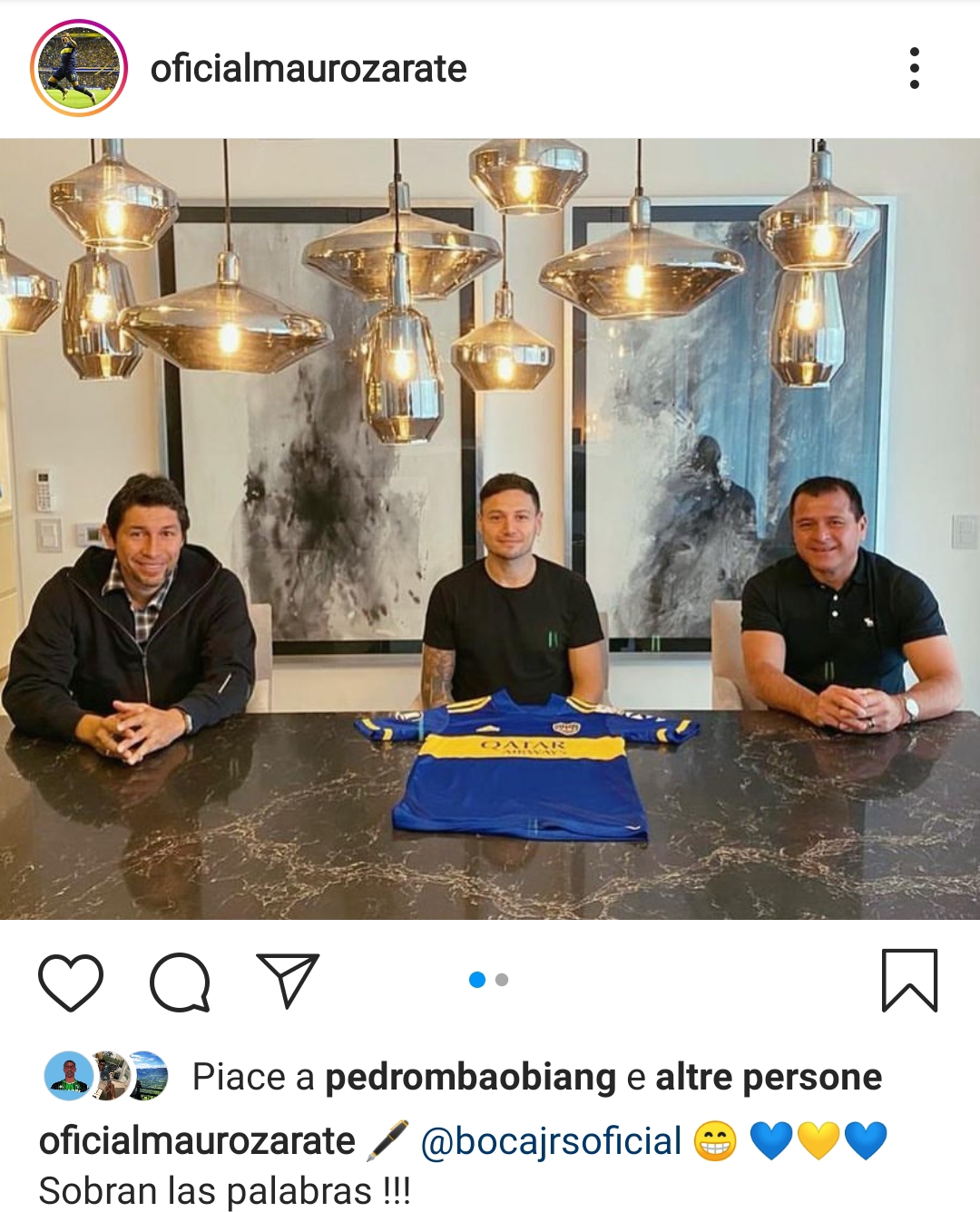Open the @bocajrsoficial mention in the caption
This screenshot has height=1212, width=980.
click(551, 1141)
